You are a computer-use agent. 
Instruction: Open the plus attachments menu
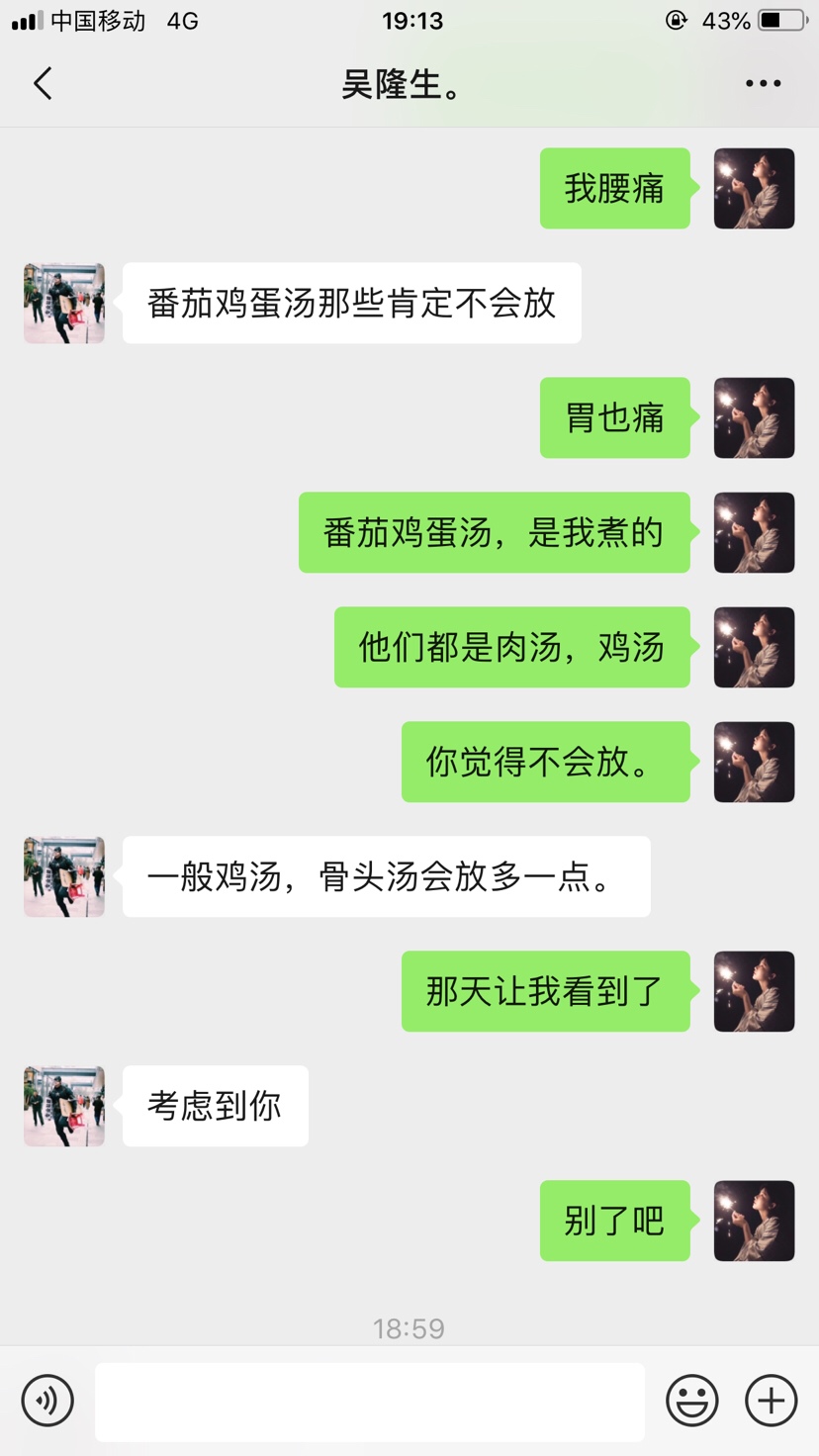pyautogui.click(x=772, y=1401)
